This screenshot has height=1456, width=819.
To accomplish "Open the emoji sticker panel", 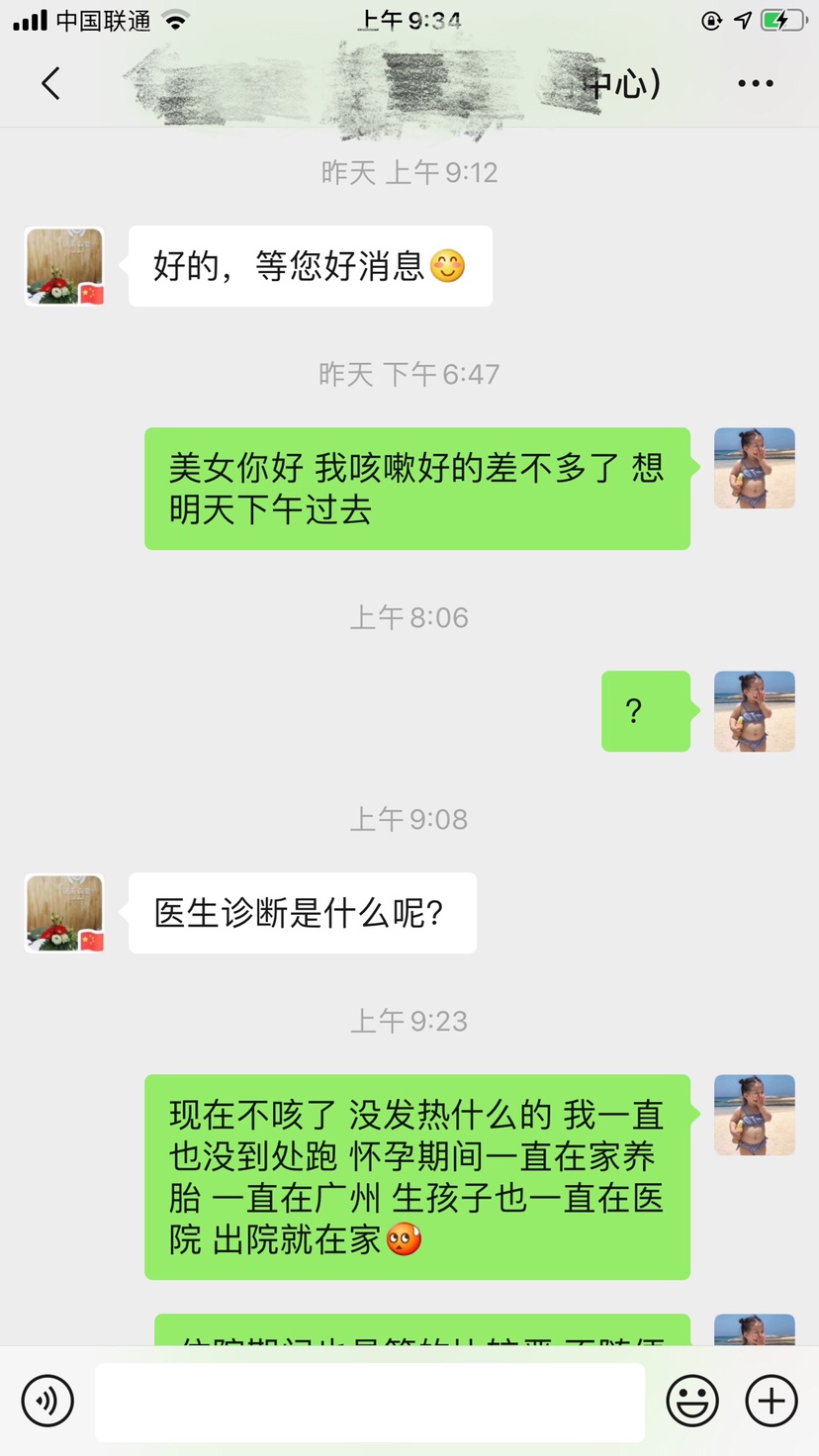I will [x=692, y=1401].
